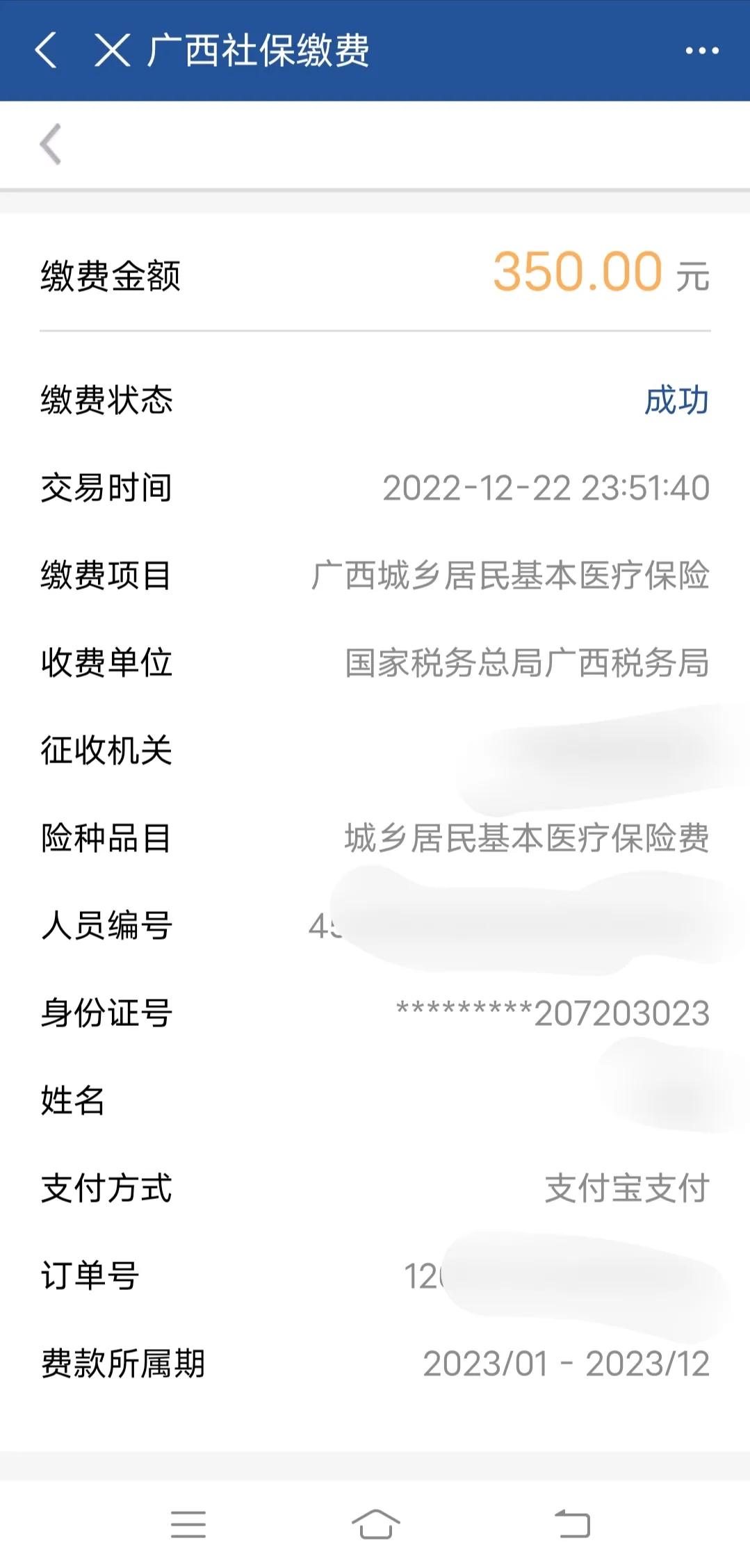
Task: Select the 交易时间 timestamp value
Action: [546, 489]
